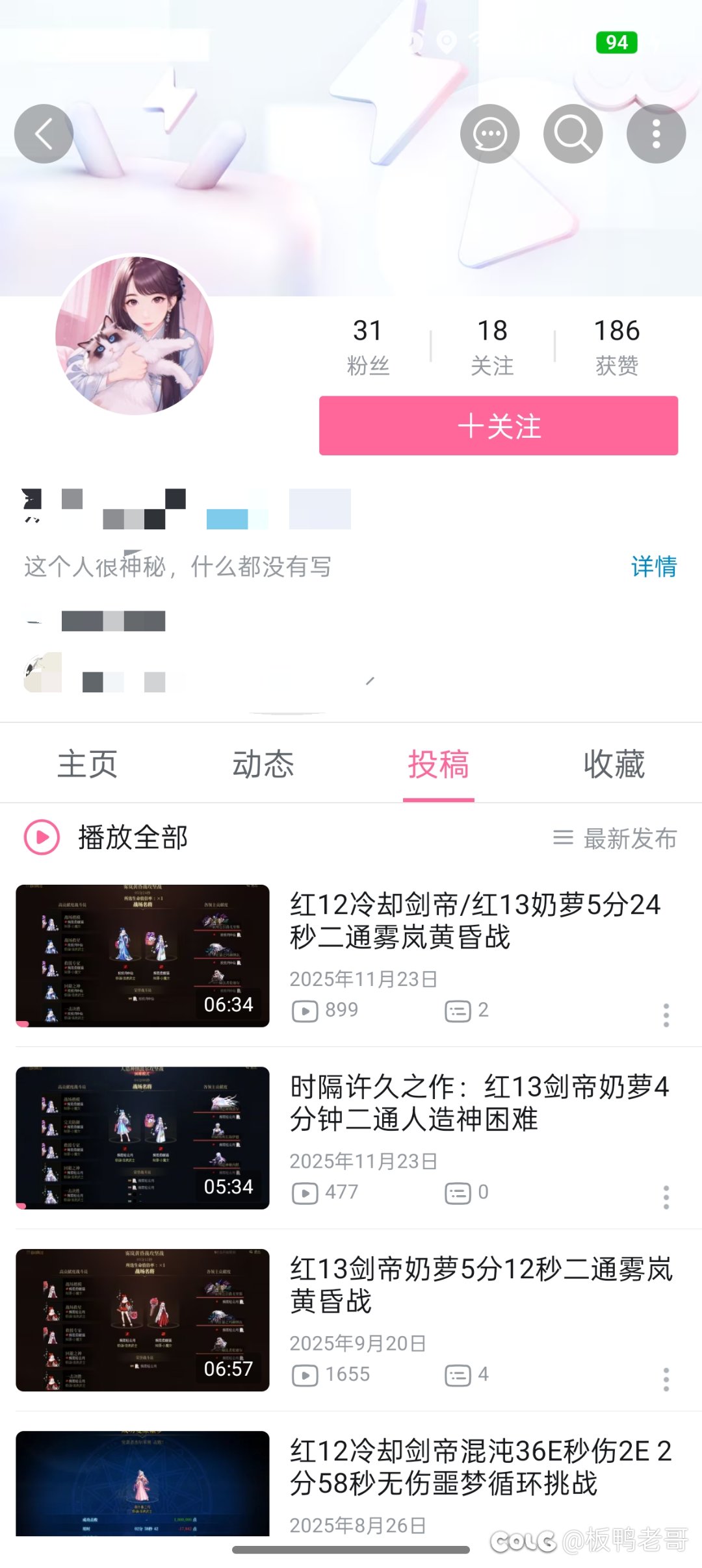Go back using the top-left arrow

44,134
